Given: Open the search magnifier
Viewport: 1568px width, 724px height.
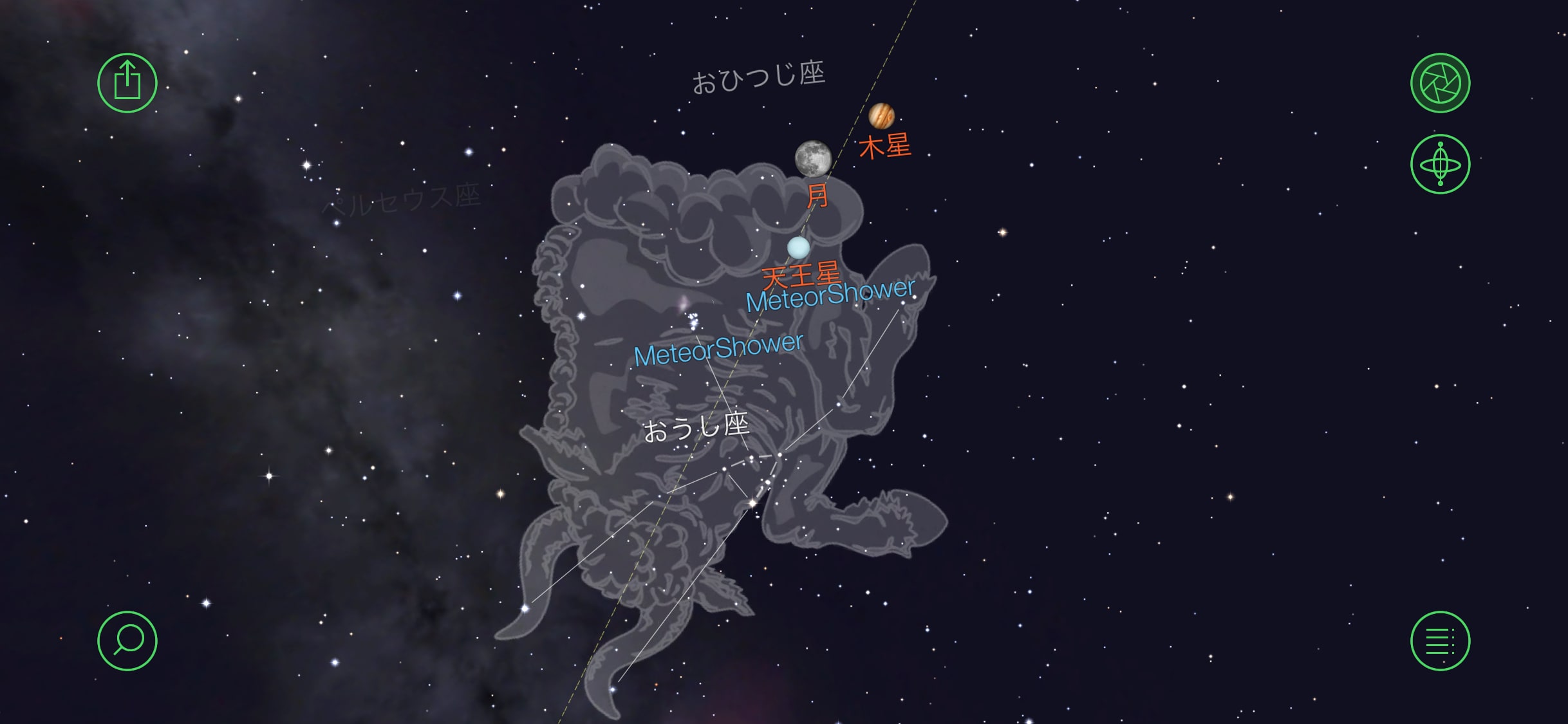Looking at the screenshot, I should (127, 640).
